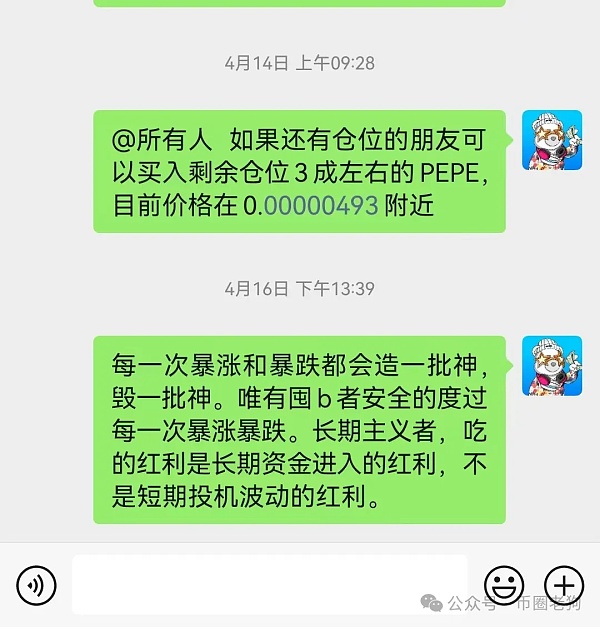Open the emoji picker
Image resolution: width=600 pixels, height=627 pixels.
click(x=504, y=585)
